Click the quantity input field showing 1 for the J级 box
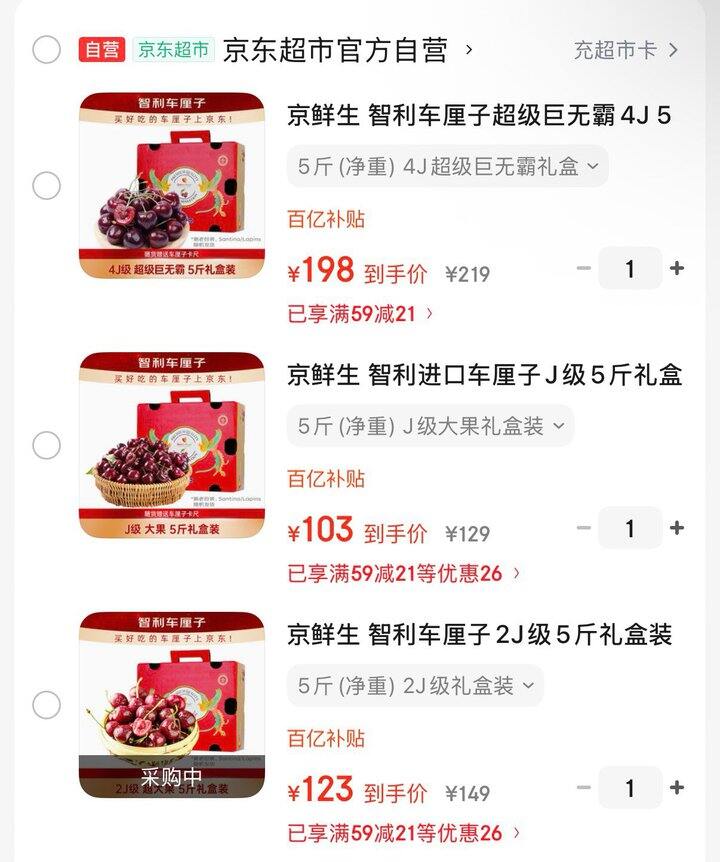Screen dimensions: 720x862 pos(631,528)
